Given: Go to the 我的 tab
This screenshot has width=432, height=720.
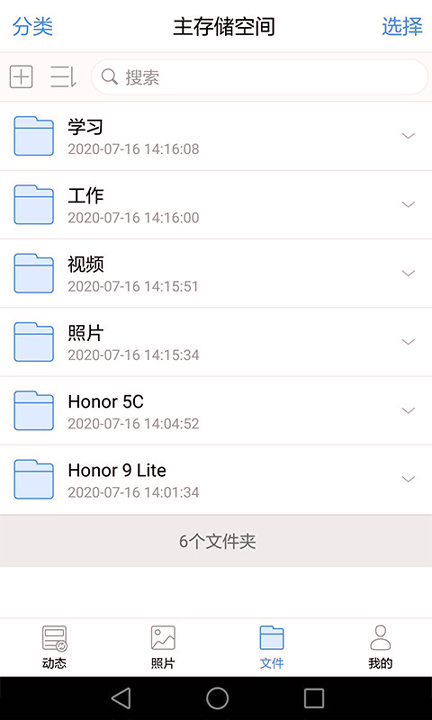Looking at the screenshot, I should click(380, 647).
